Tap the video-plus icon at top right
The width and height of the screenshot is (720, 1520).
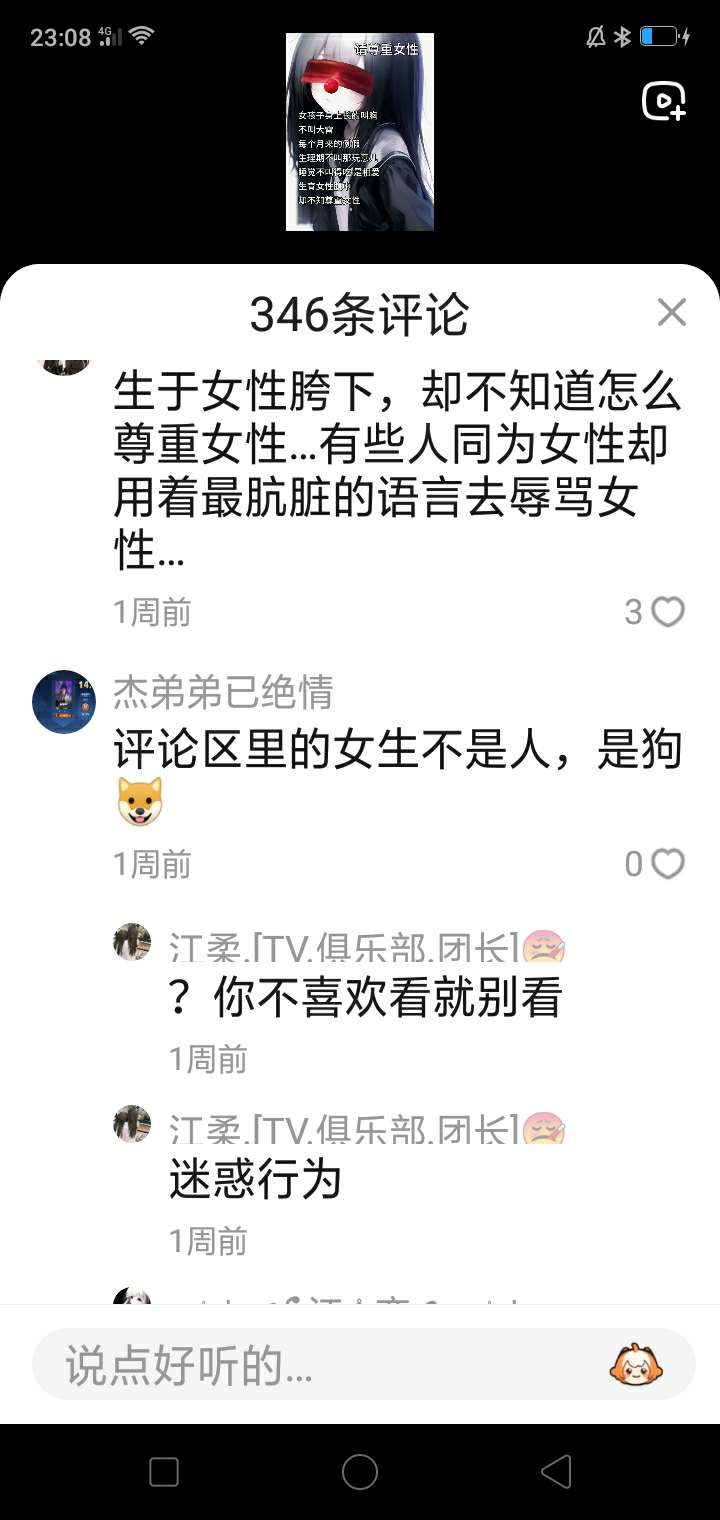663,100
